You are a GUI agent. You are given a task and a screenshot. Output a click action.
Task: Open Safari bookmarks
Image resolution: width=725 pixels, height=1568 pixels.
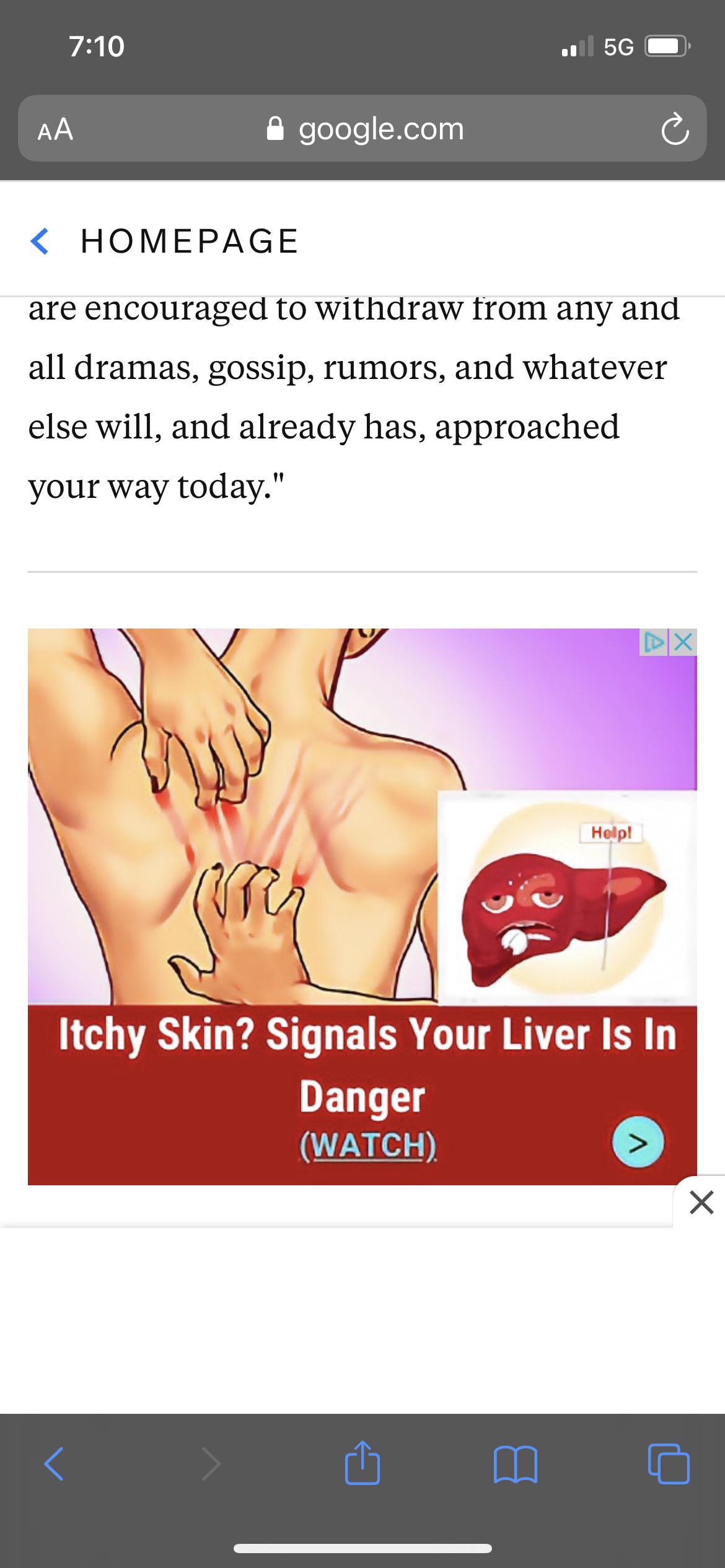pyautogui.click(x=516, y=1463)
